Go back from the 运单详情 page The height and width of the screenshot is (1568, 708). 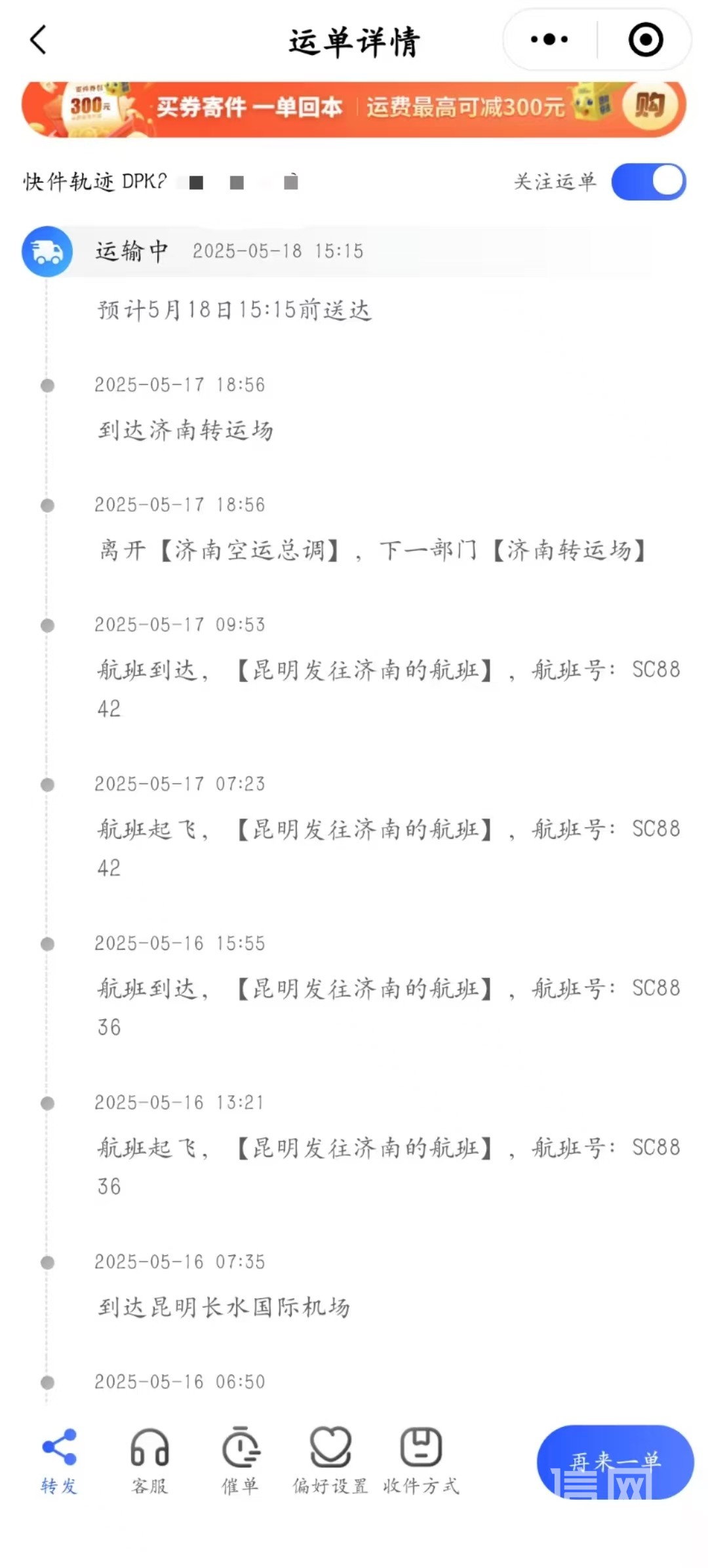38,40
